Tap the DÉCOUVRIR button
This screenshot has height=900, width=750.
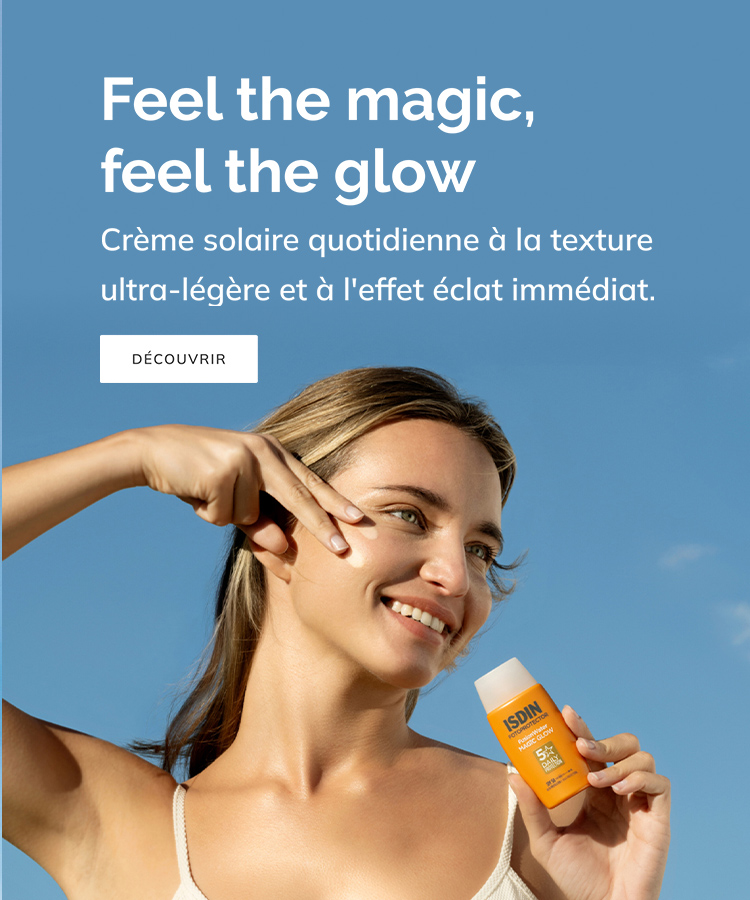click(x=179, y=359)
